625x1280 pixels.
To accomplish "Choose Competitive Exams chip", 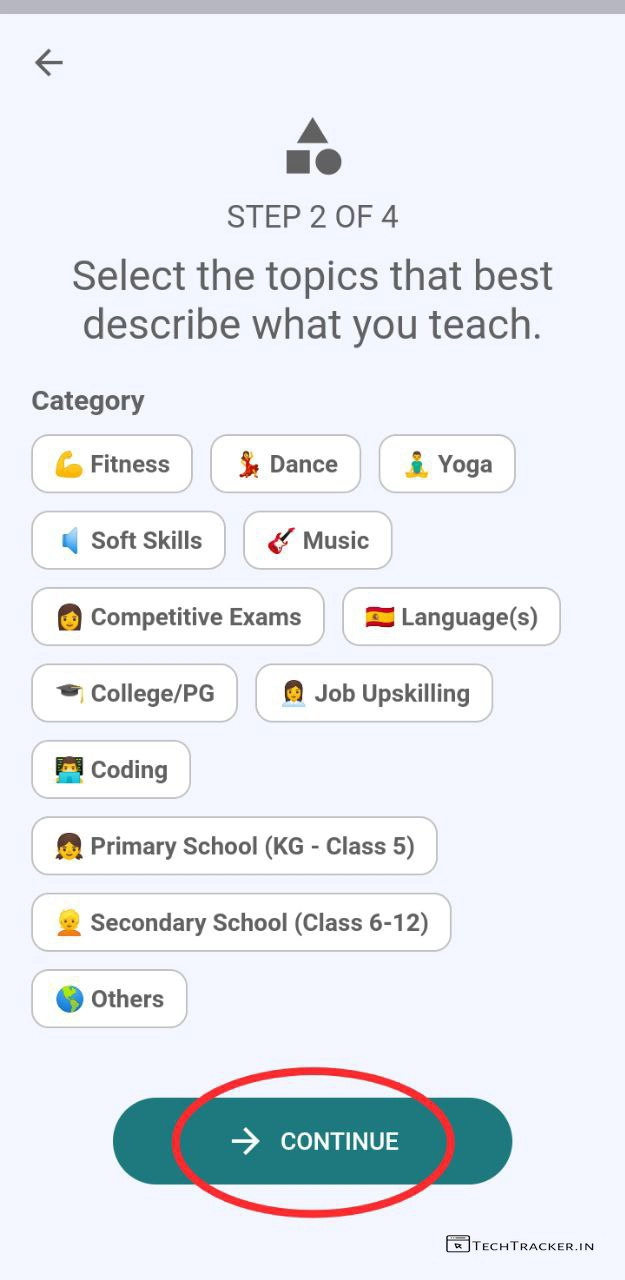I will coord(178,617).
